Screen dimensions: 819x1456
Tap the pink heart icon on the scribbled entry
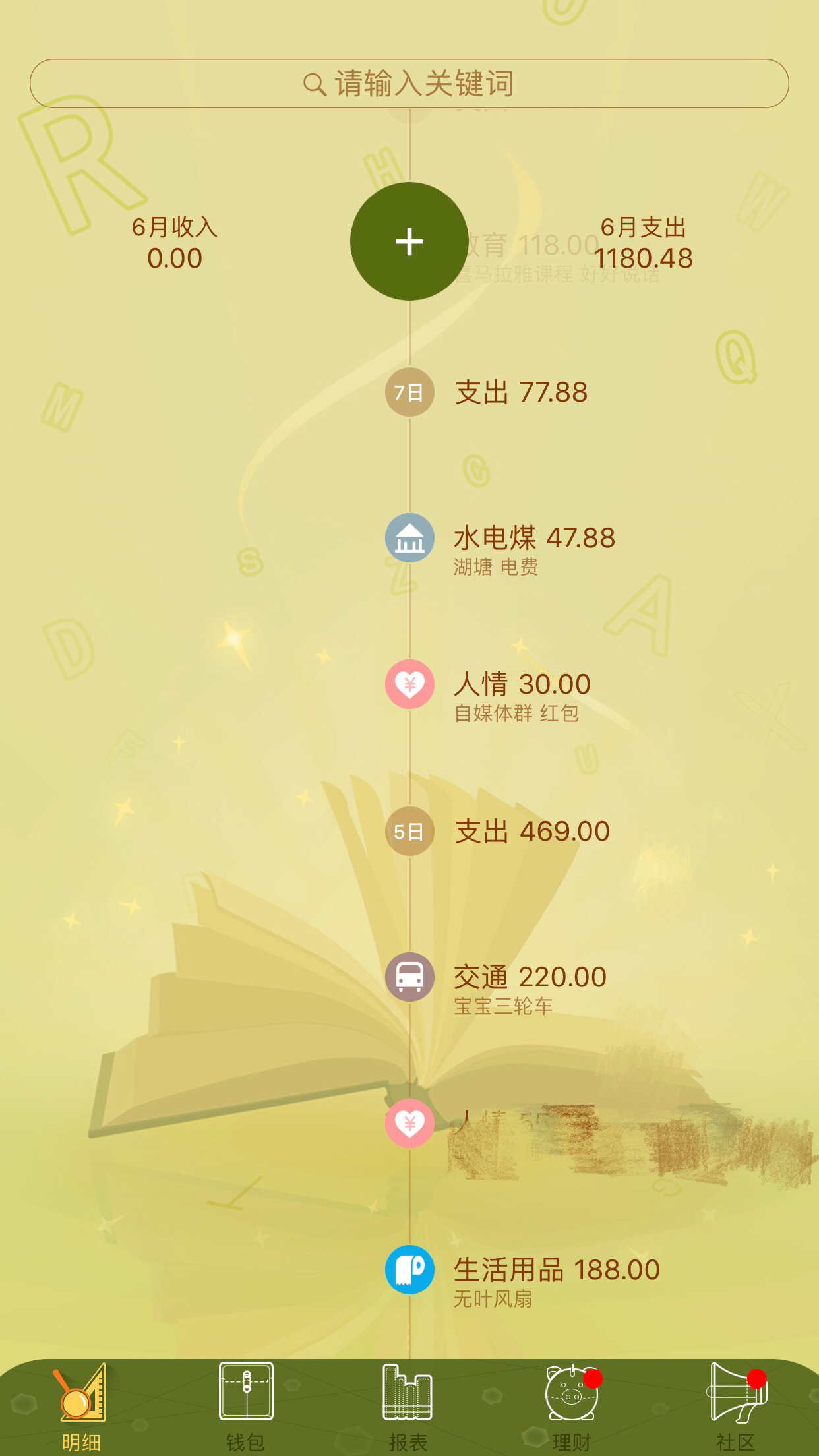[x=409, y=1122]
